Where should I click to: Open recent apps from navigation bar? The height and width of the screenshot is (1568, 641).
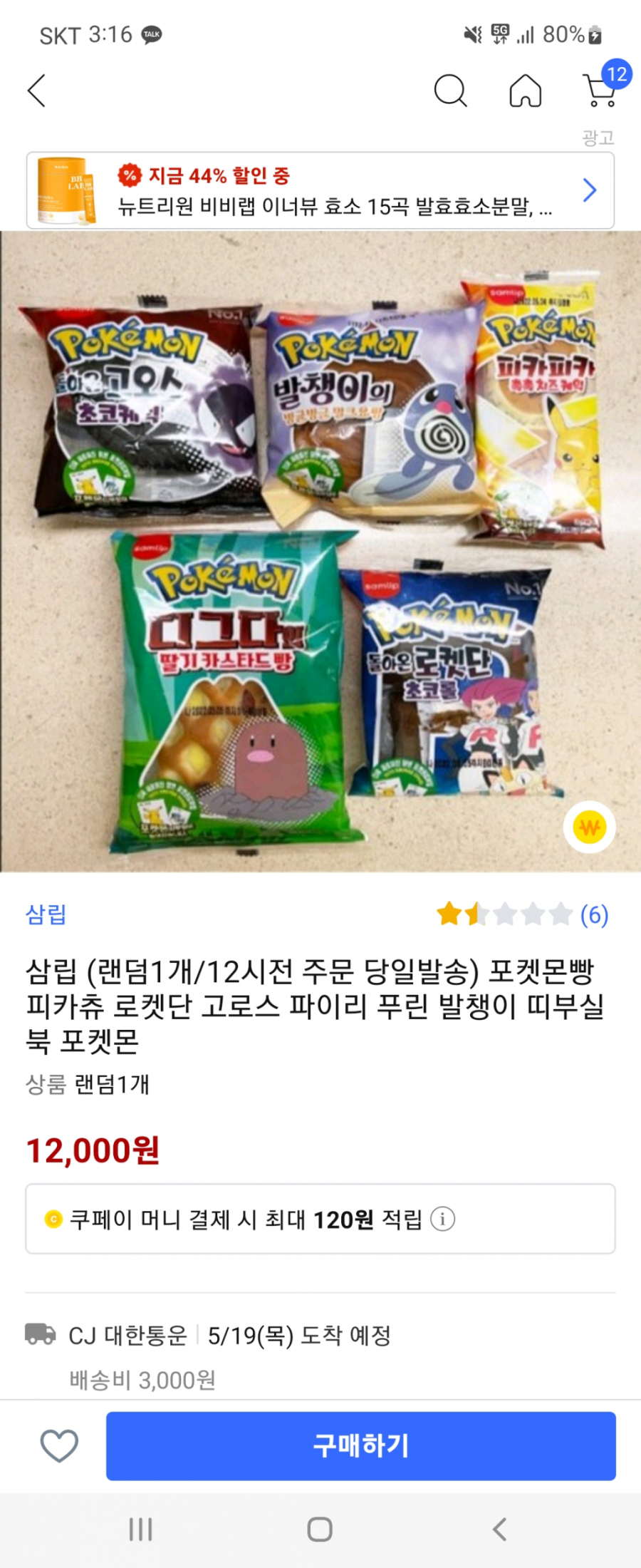pos(140,1529)
